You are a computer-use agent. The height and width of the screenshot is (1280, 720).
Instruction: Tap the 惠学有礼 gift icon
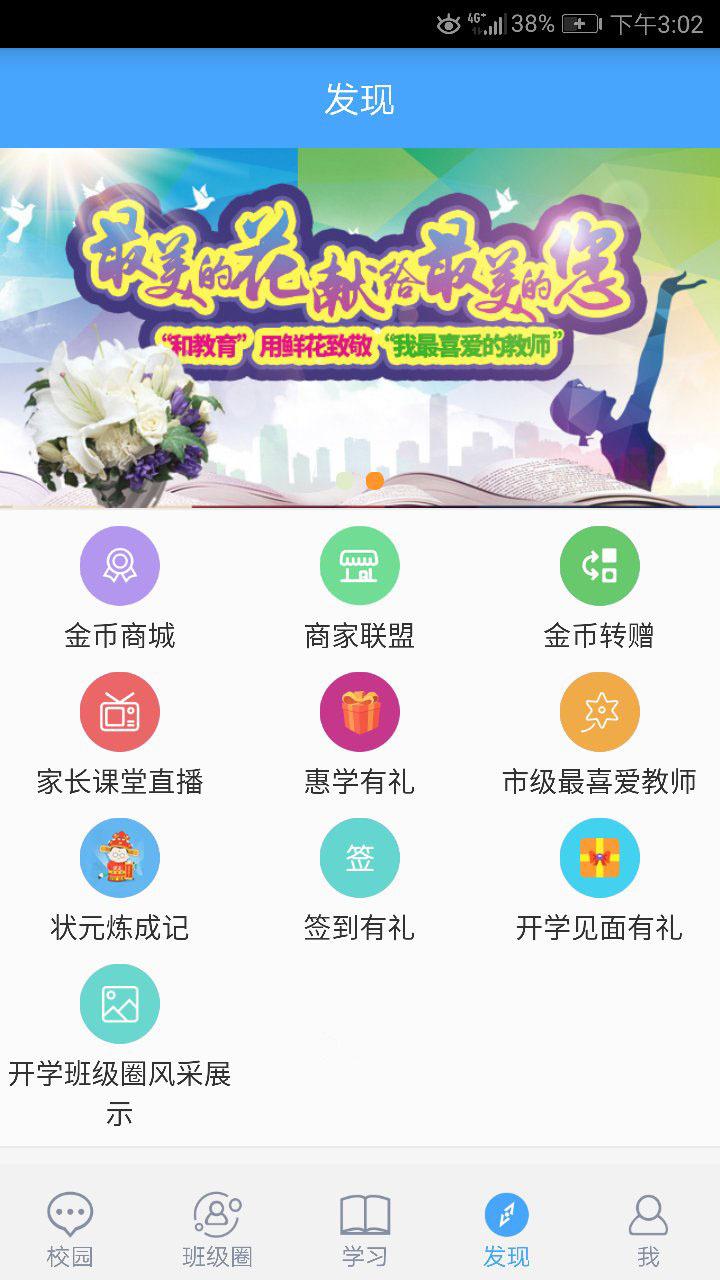[360, 711]
